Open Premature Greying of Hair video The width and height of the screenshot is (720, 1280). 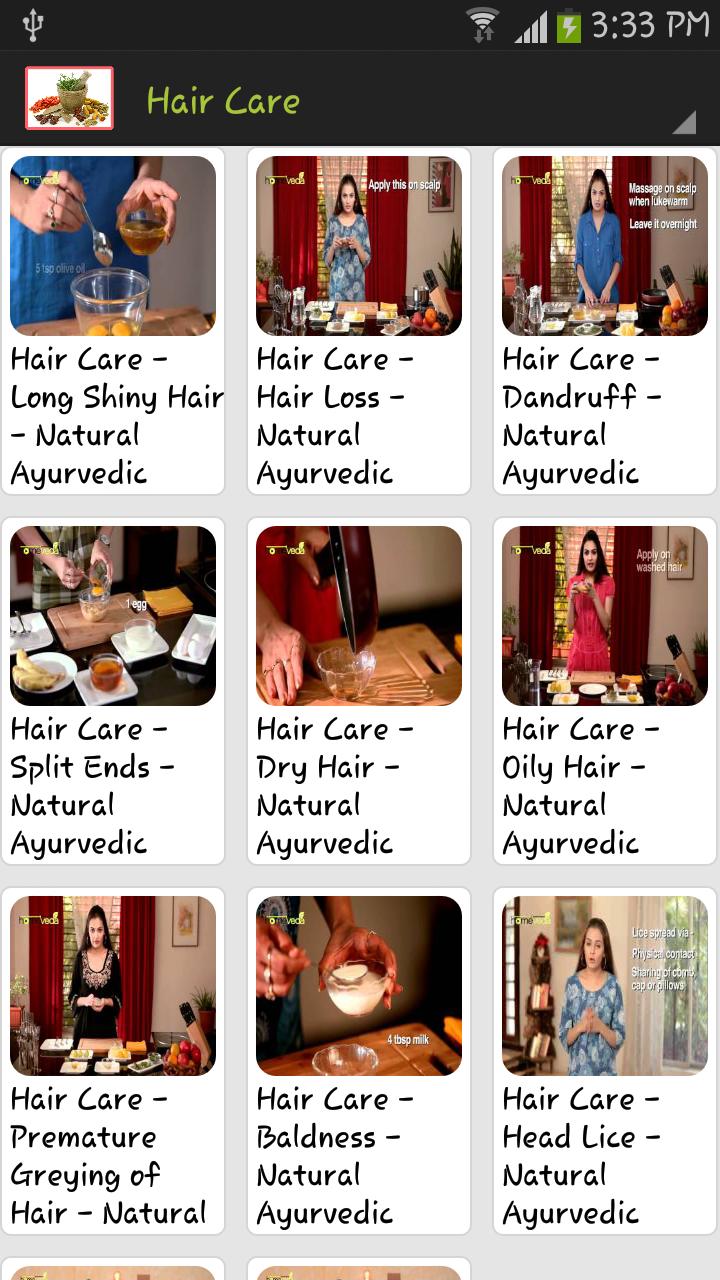pos(113,1060)
